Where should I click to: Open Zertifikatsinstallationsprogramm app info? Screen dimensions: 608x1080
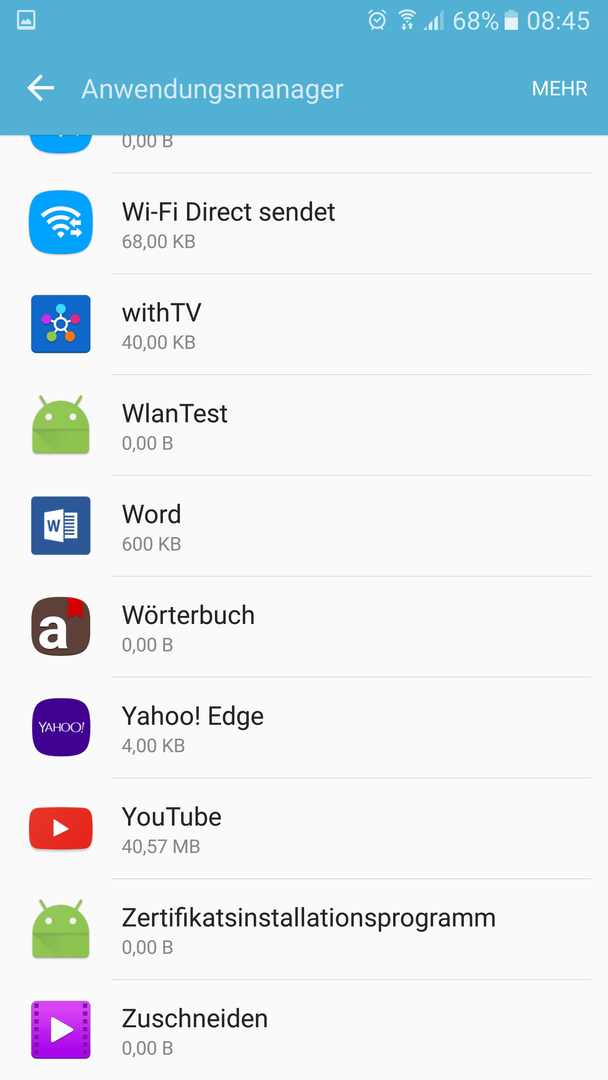[304, 930]
